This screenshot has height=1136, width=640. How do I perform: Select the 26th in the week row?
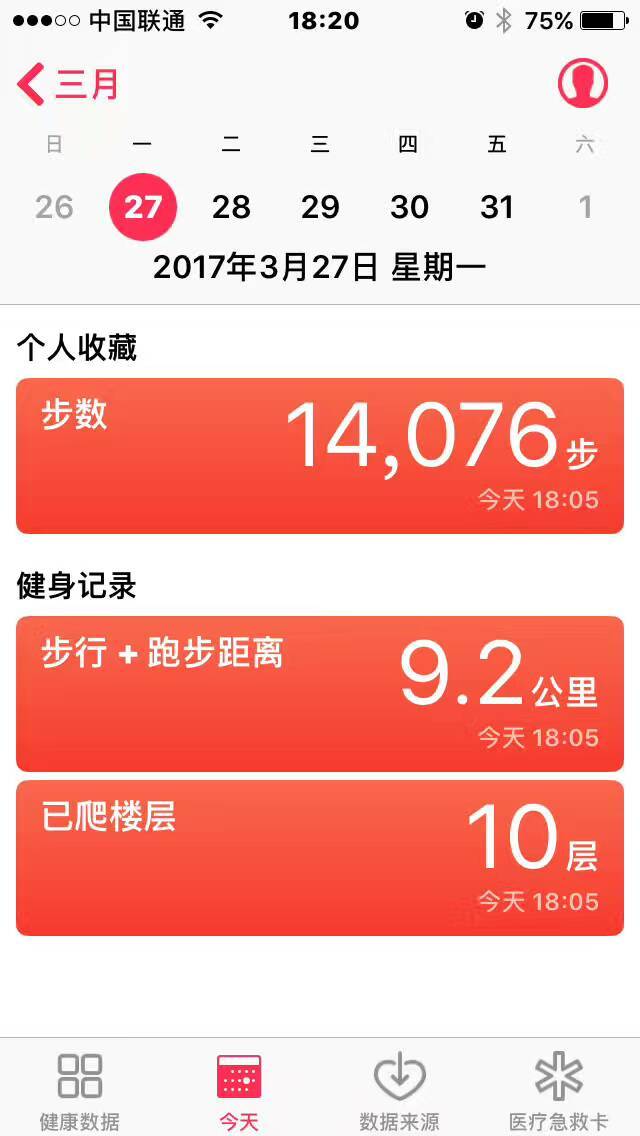[x=54, y=207]
